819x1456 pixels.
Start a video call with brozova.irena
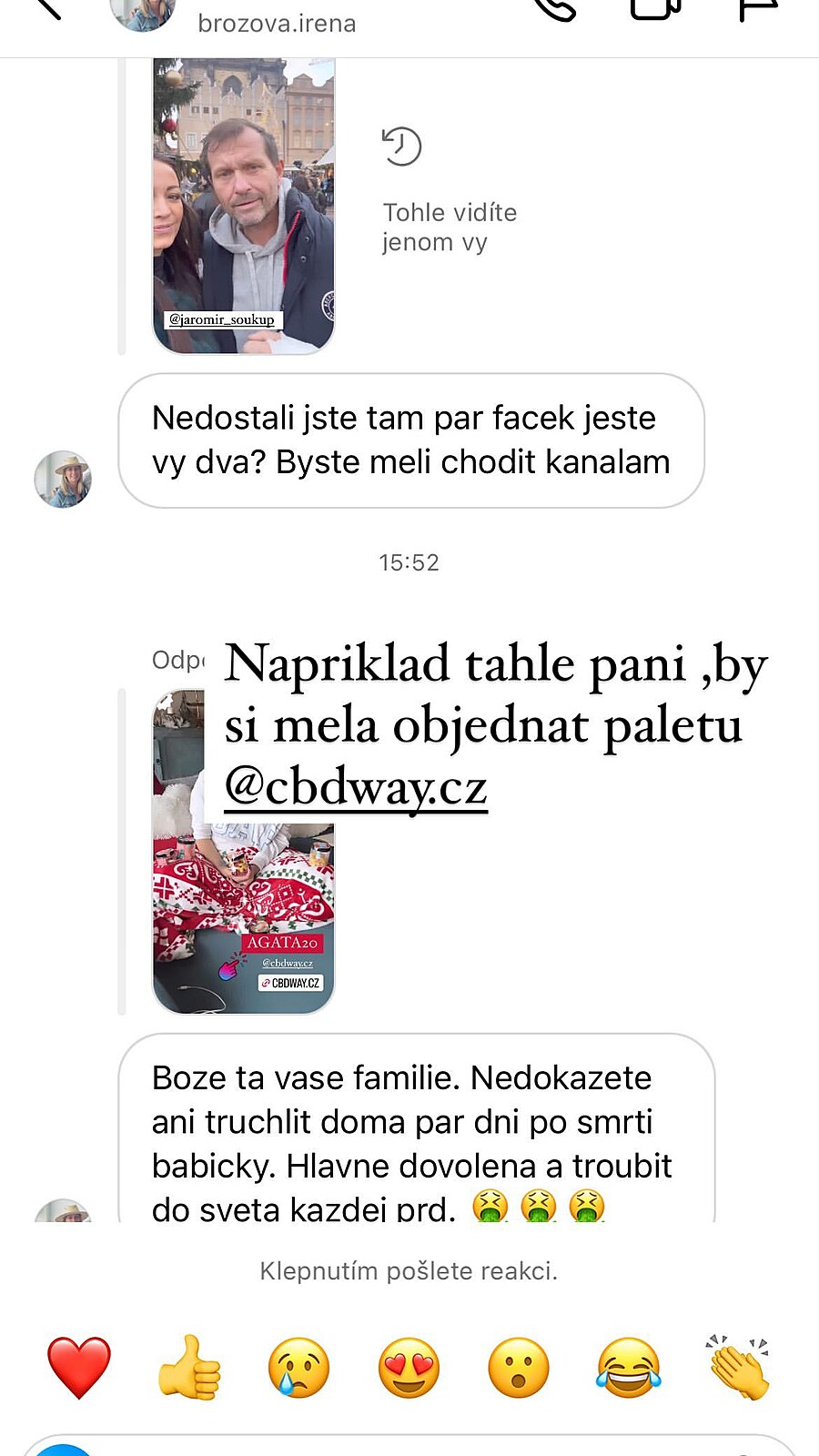(x=656, y=7)
